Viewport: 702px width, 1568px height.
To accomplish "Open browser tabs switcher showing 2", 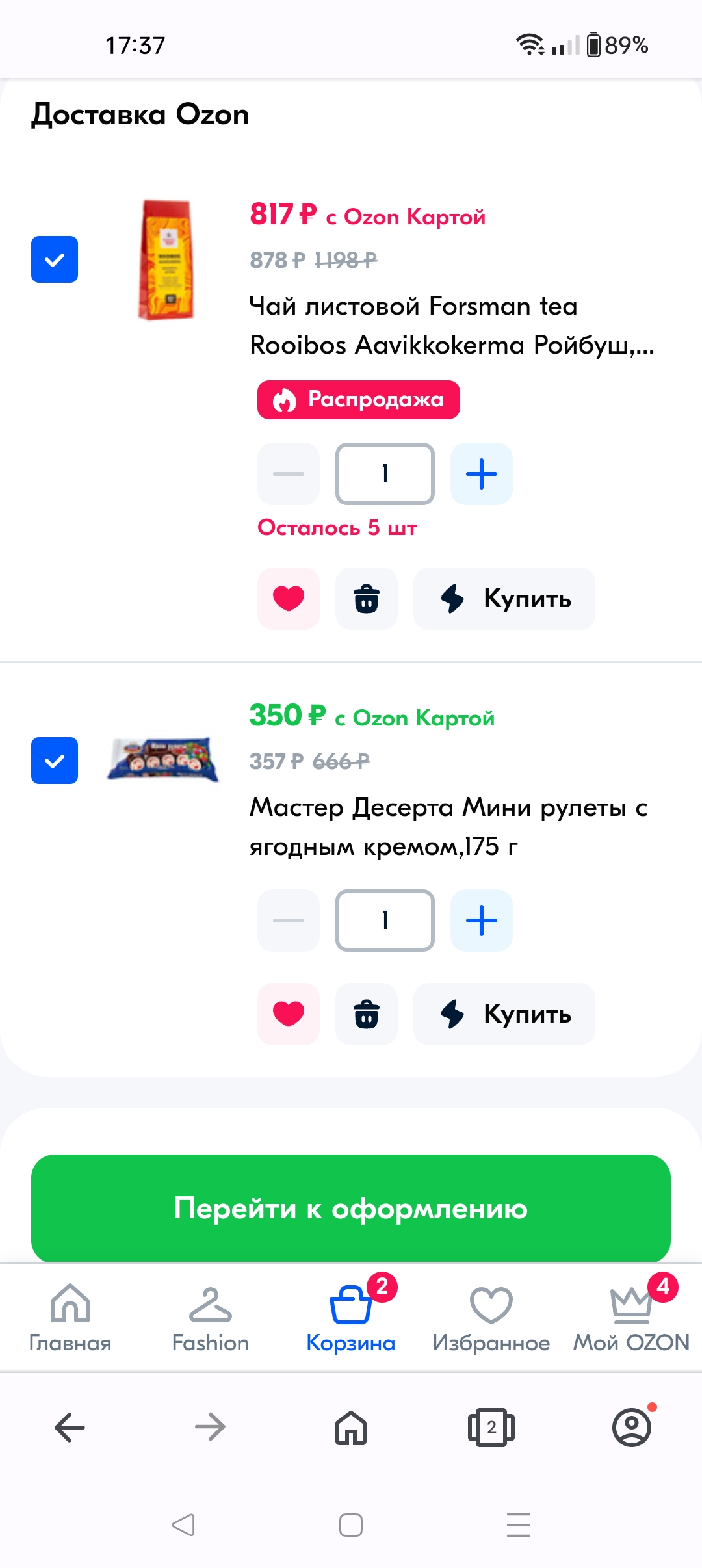I will 491,1428.
